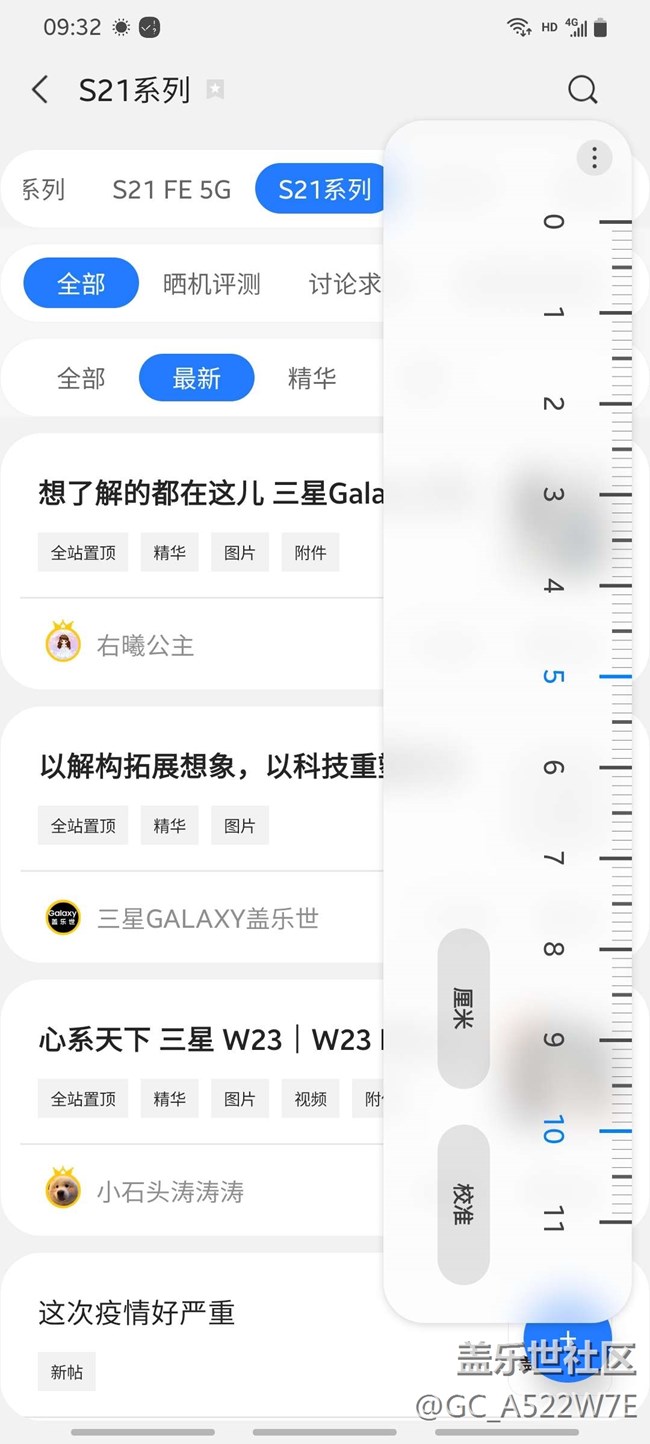Select the S21系列 tab
This screenshot has width=650, height=1444.
323,189
